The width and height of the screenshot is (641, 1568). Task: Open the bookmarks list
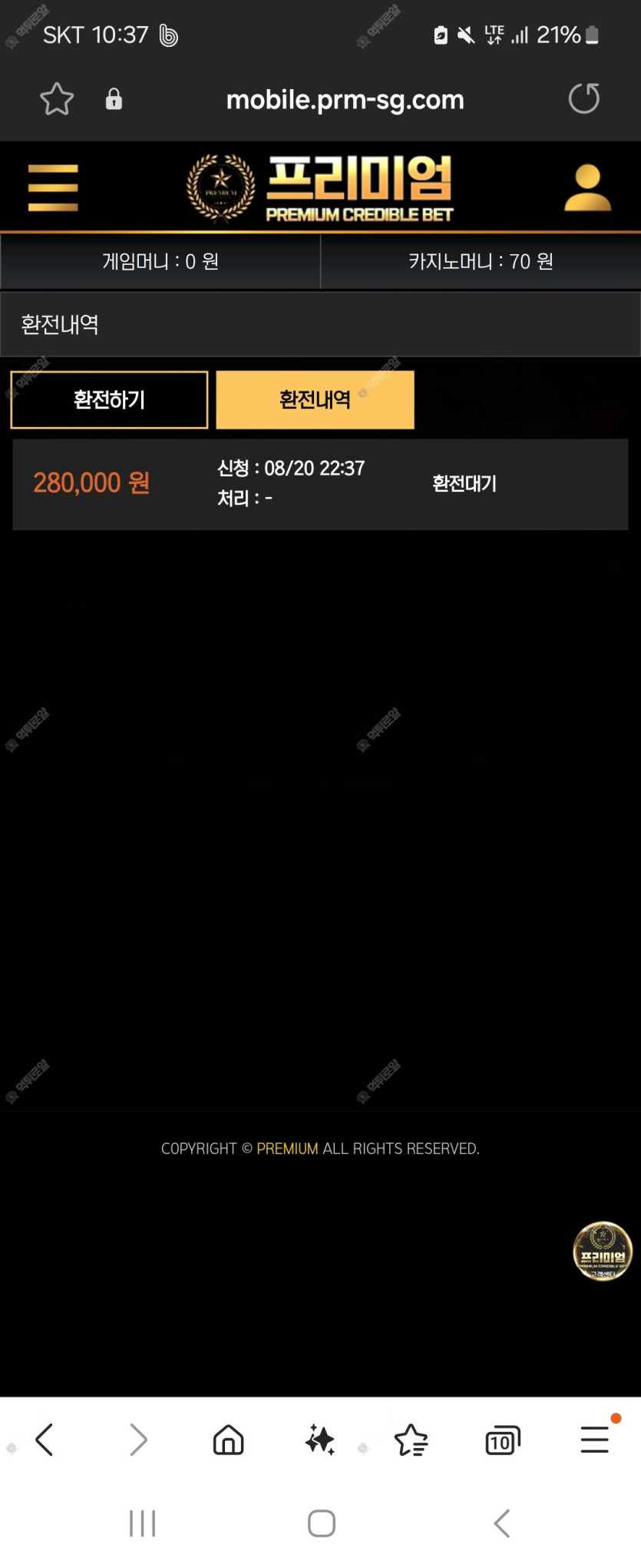pos(411,1440)
